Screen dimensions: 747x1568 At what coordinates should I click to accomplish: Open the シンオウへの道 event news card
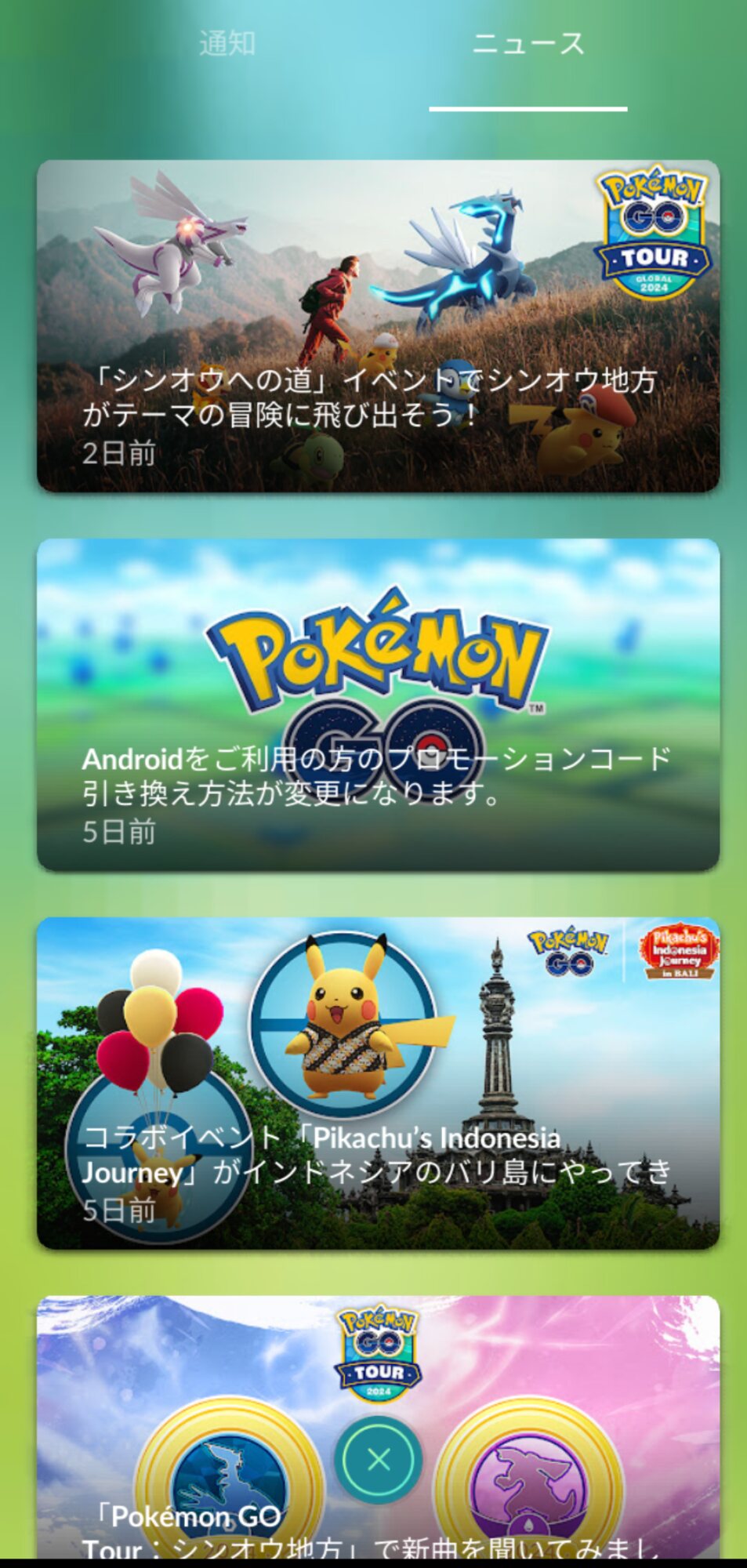click(x=378, y=326)
